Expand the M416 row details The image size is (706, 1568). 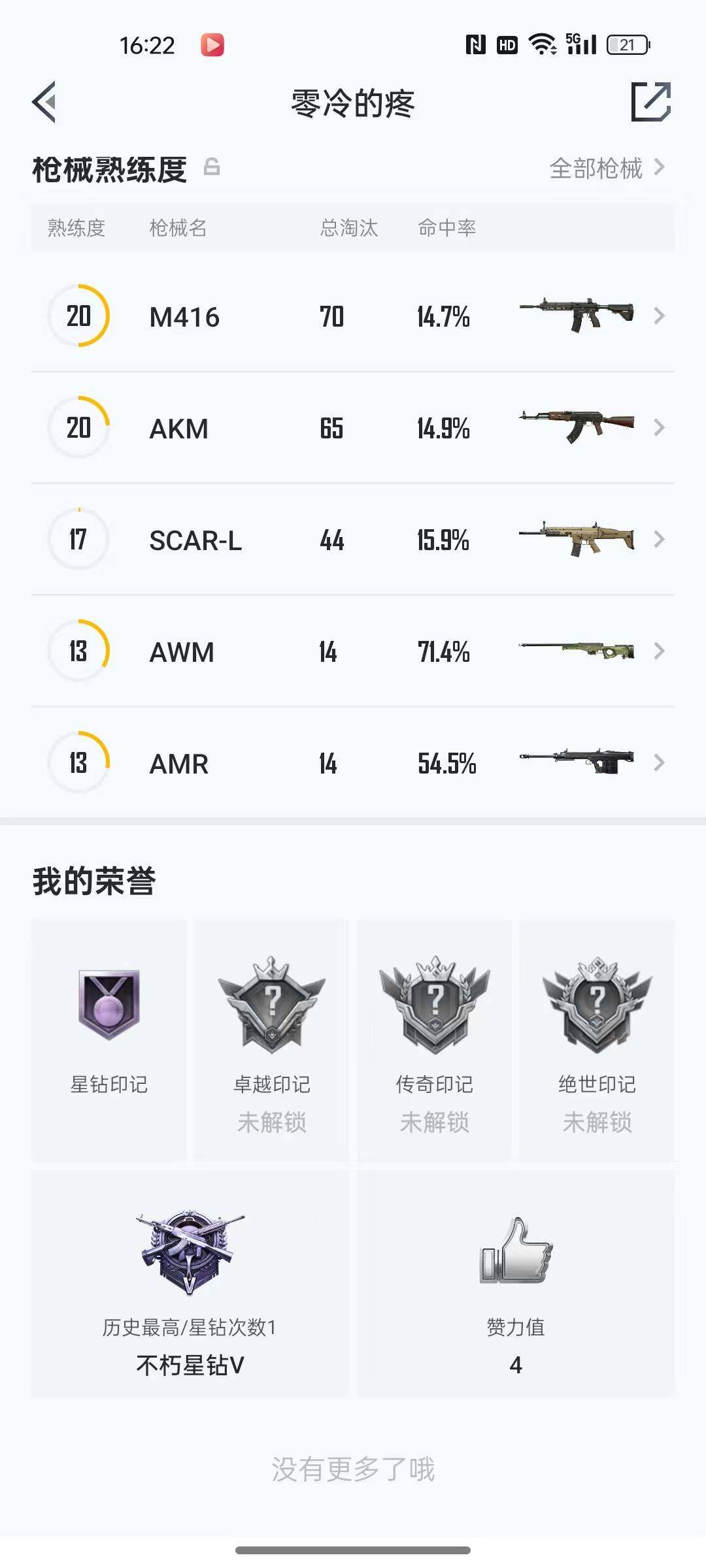659,316
